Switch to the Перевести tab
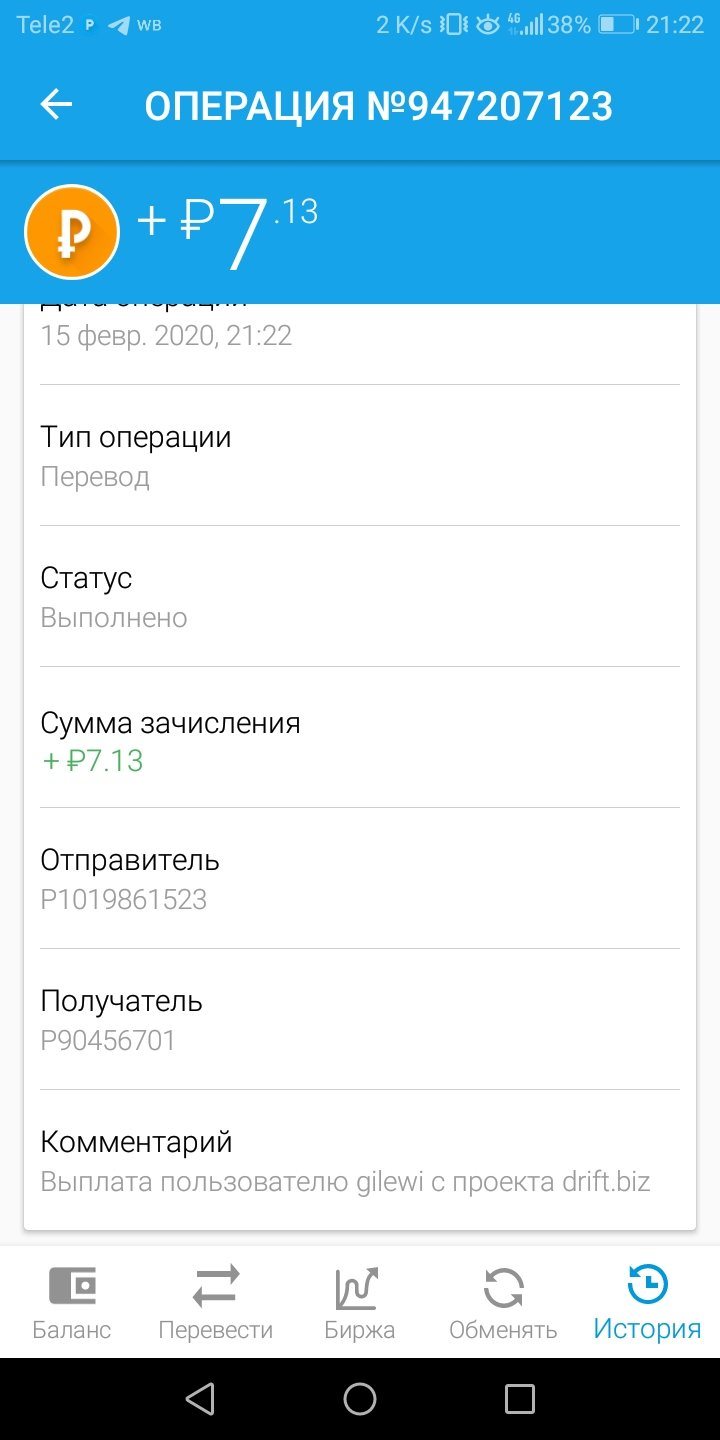Viewport: 720px width, 1440px height. (216, 1302)
